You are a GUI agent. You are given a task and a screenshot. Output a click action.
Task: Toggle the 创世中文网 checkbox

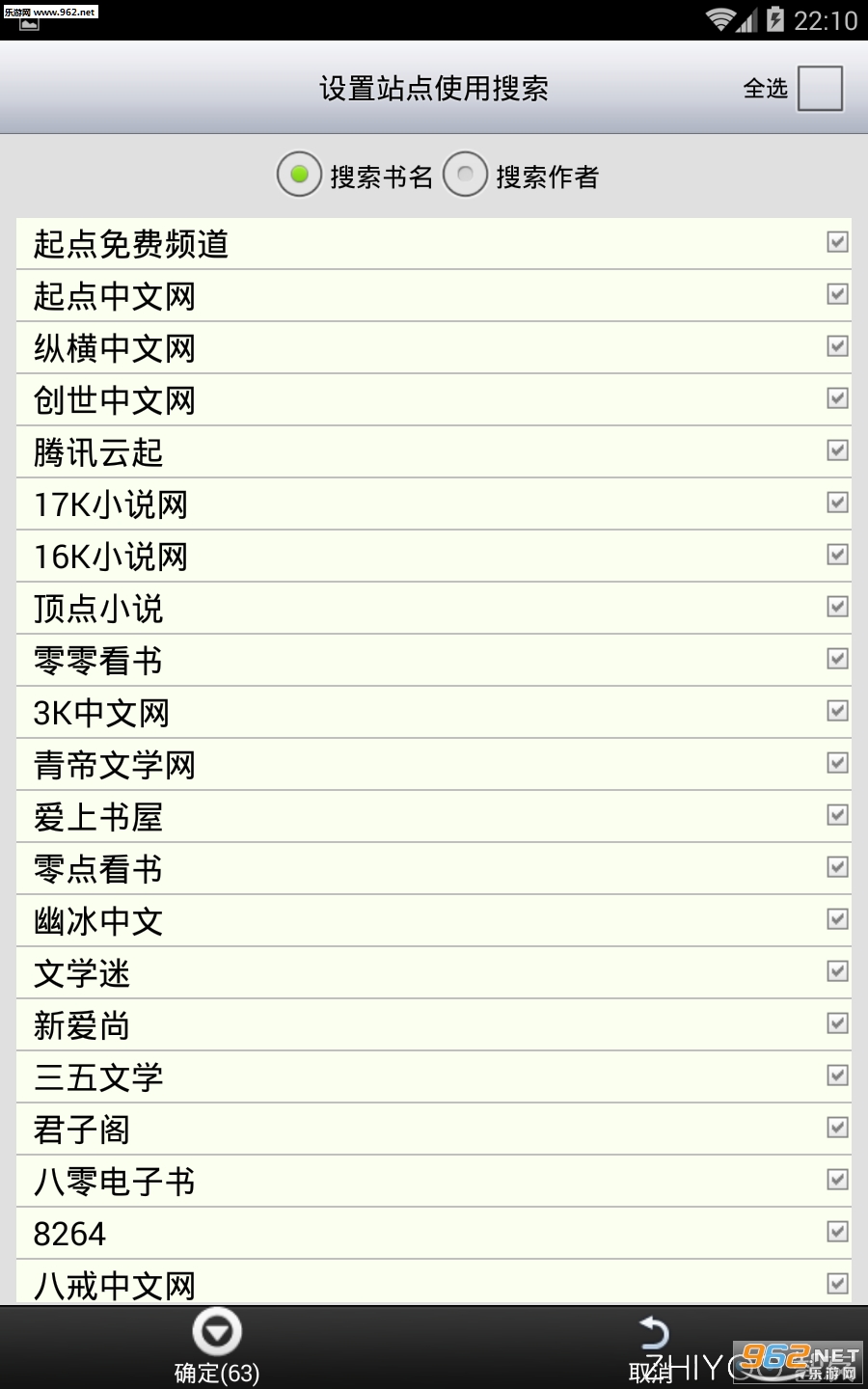click(x=837, y=398)
